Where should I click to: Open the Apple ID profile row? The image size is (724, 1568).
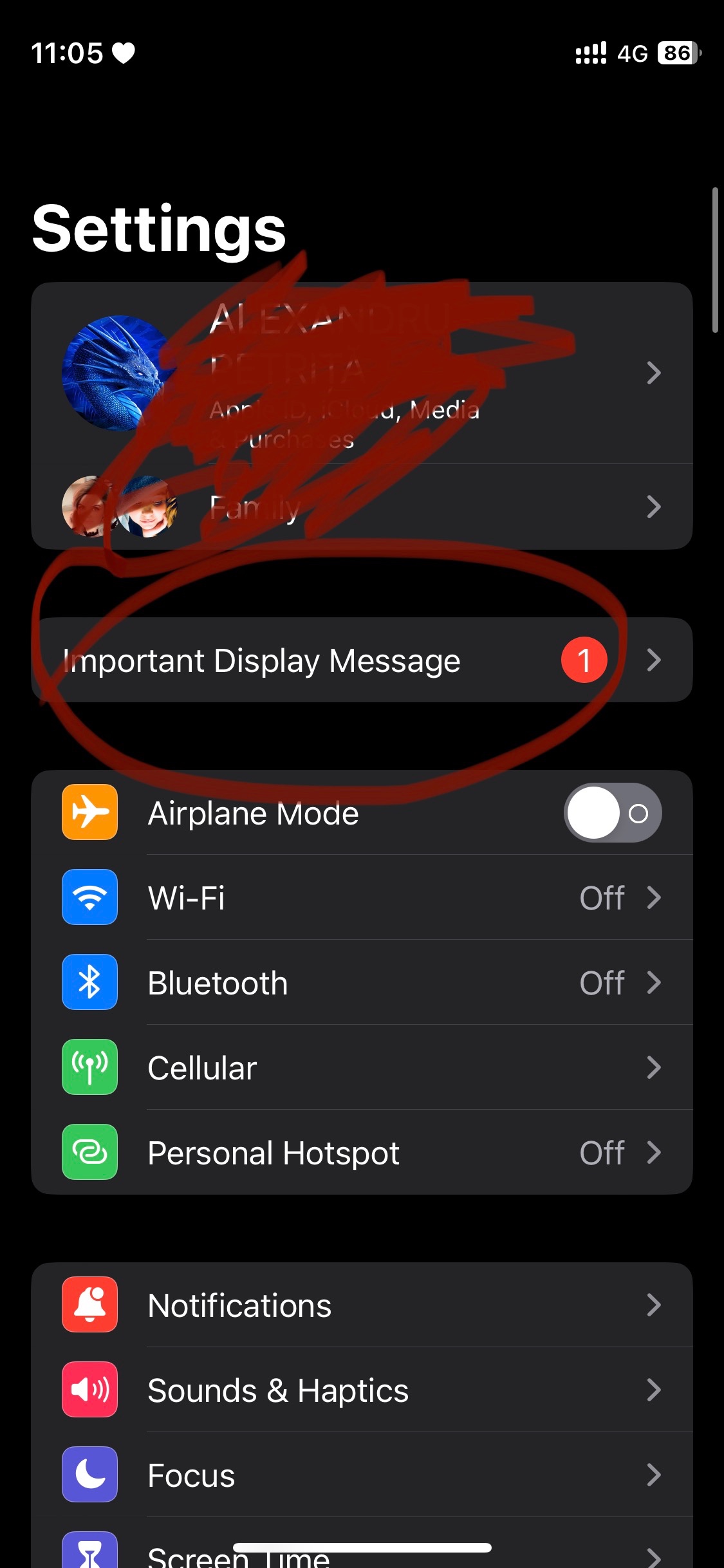362,373
